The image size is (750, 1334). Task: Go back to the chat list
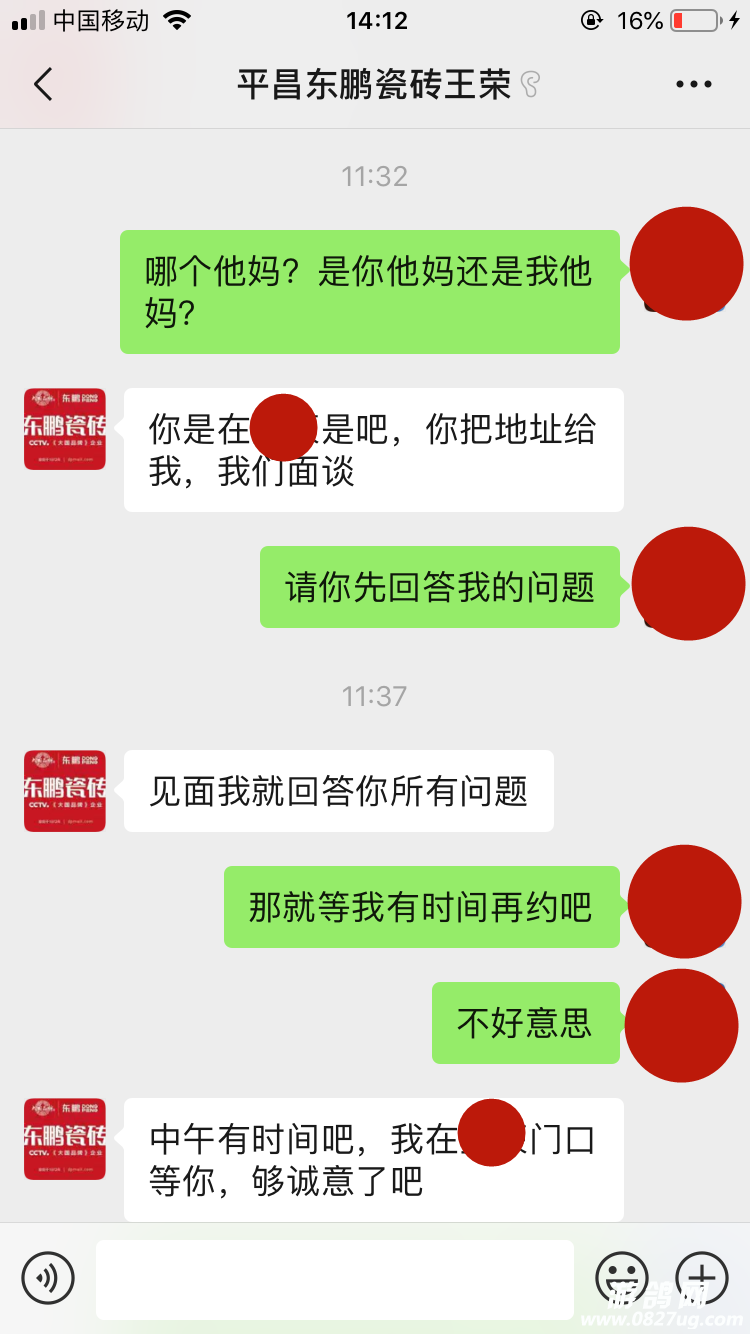point(43,84)
